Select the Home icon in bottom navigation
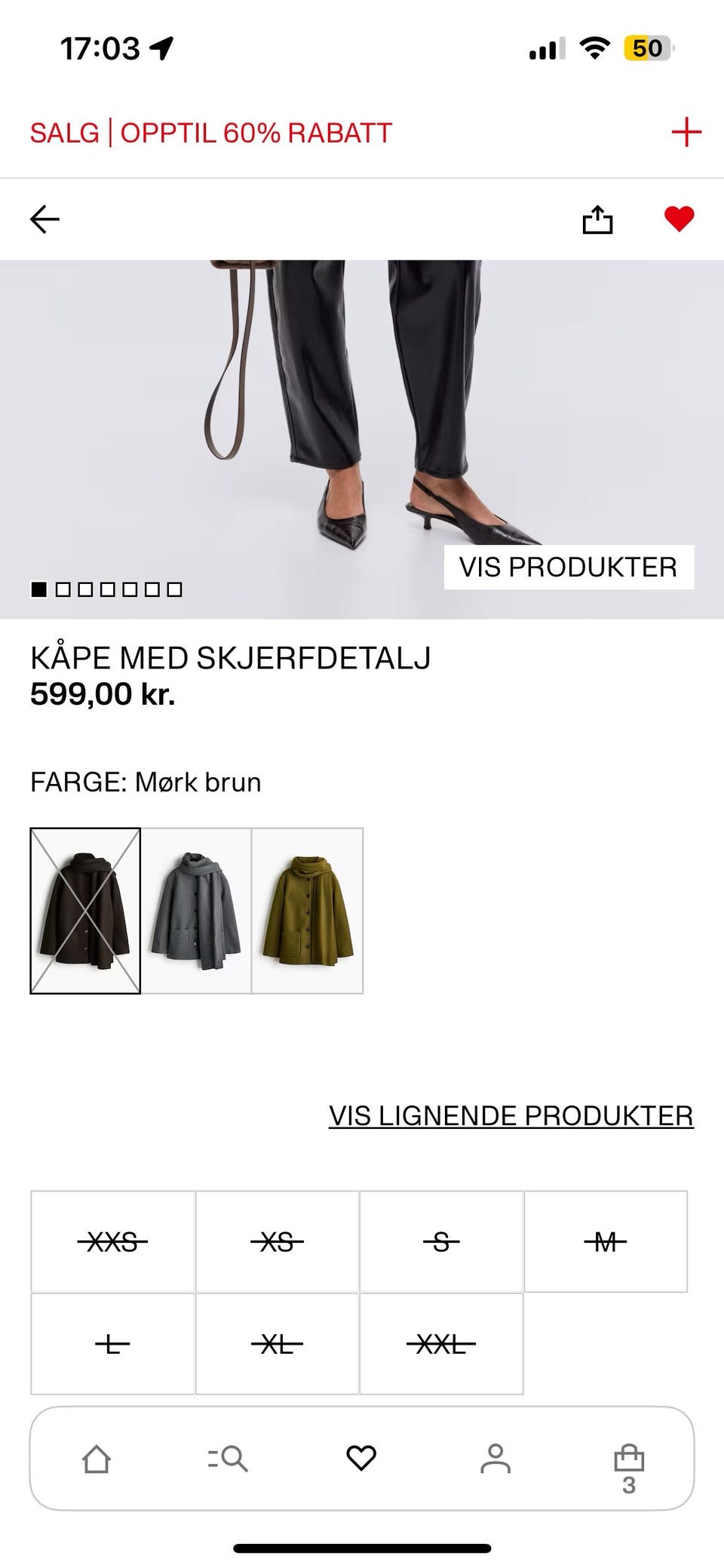This screenshot has width=724, height=1568. tap(95, 1457)
